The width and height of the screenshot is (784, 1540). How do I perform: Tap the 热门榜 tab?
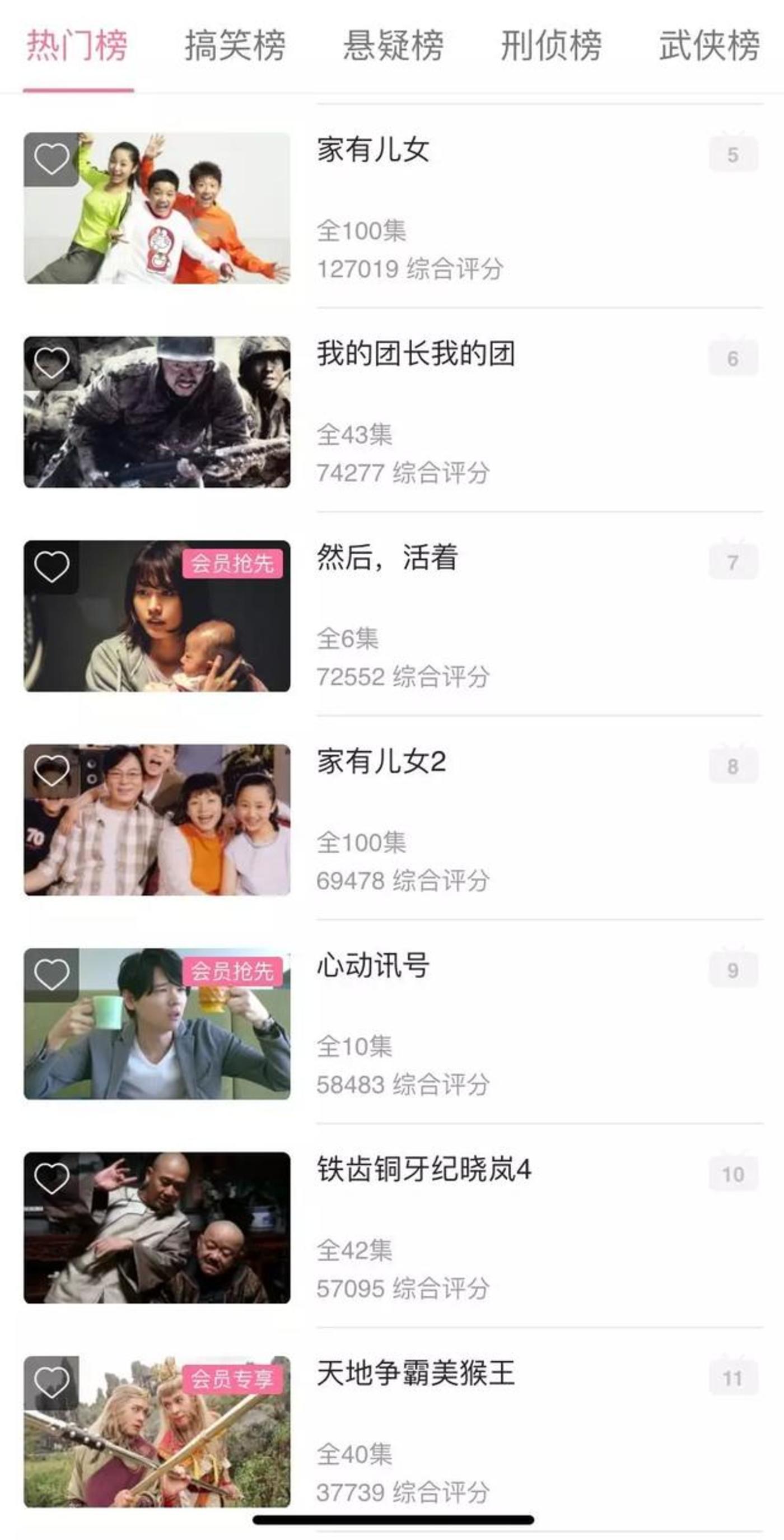click(x=78, y=45)
